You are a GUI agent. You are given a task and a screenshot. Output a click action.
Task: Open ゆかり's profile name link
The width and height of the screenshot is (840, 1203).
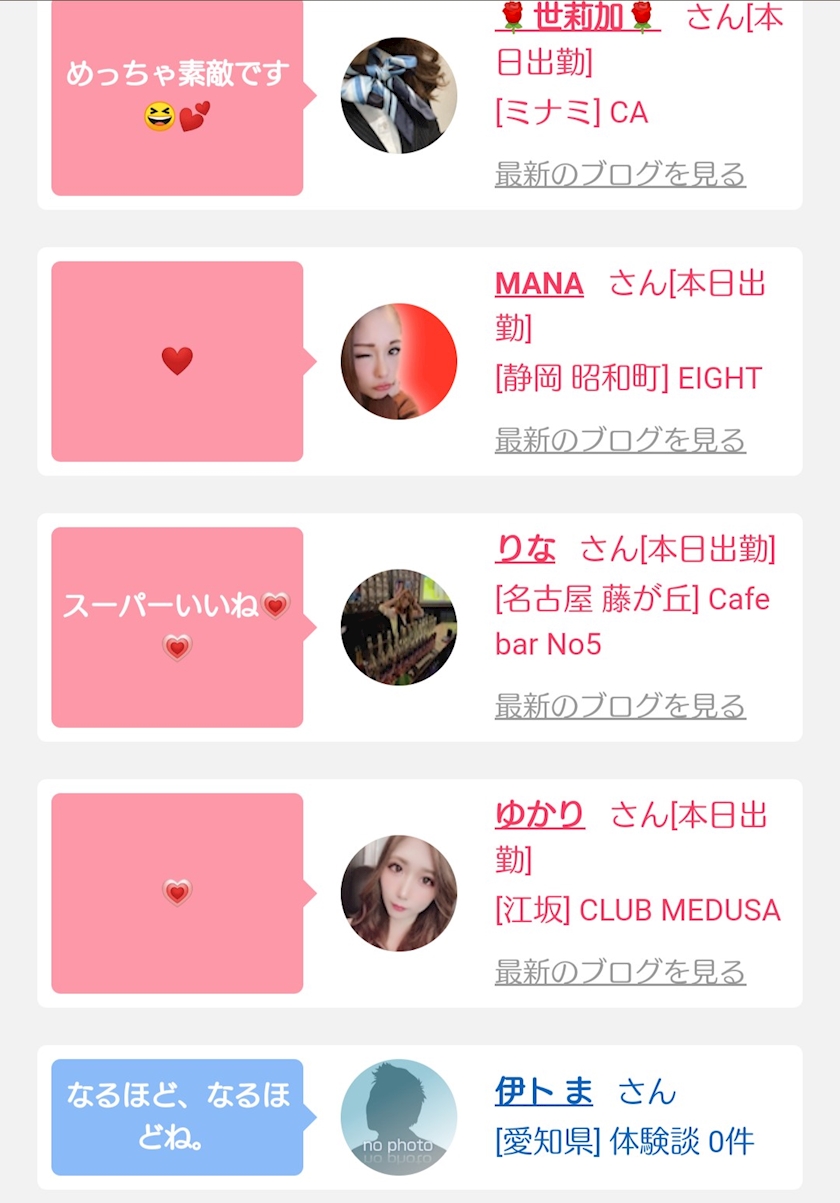tap(540, 815)
